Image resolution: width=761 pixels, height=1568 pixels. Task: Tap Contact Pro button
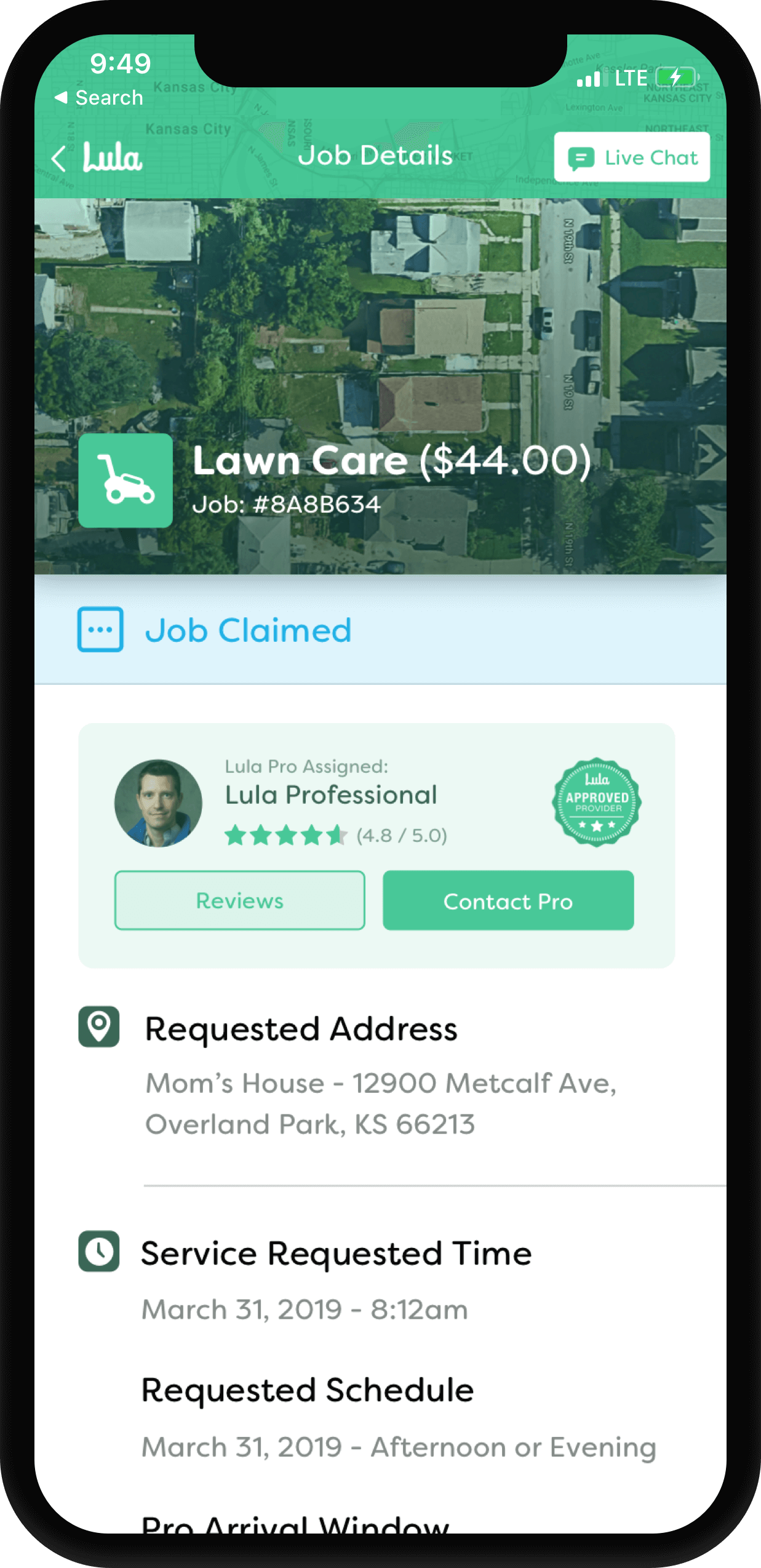click(x=508, y=900)
